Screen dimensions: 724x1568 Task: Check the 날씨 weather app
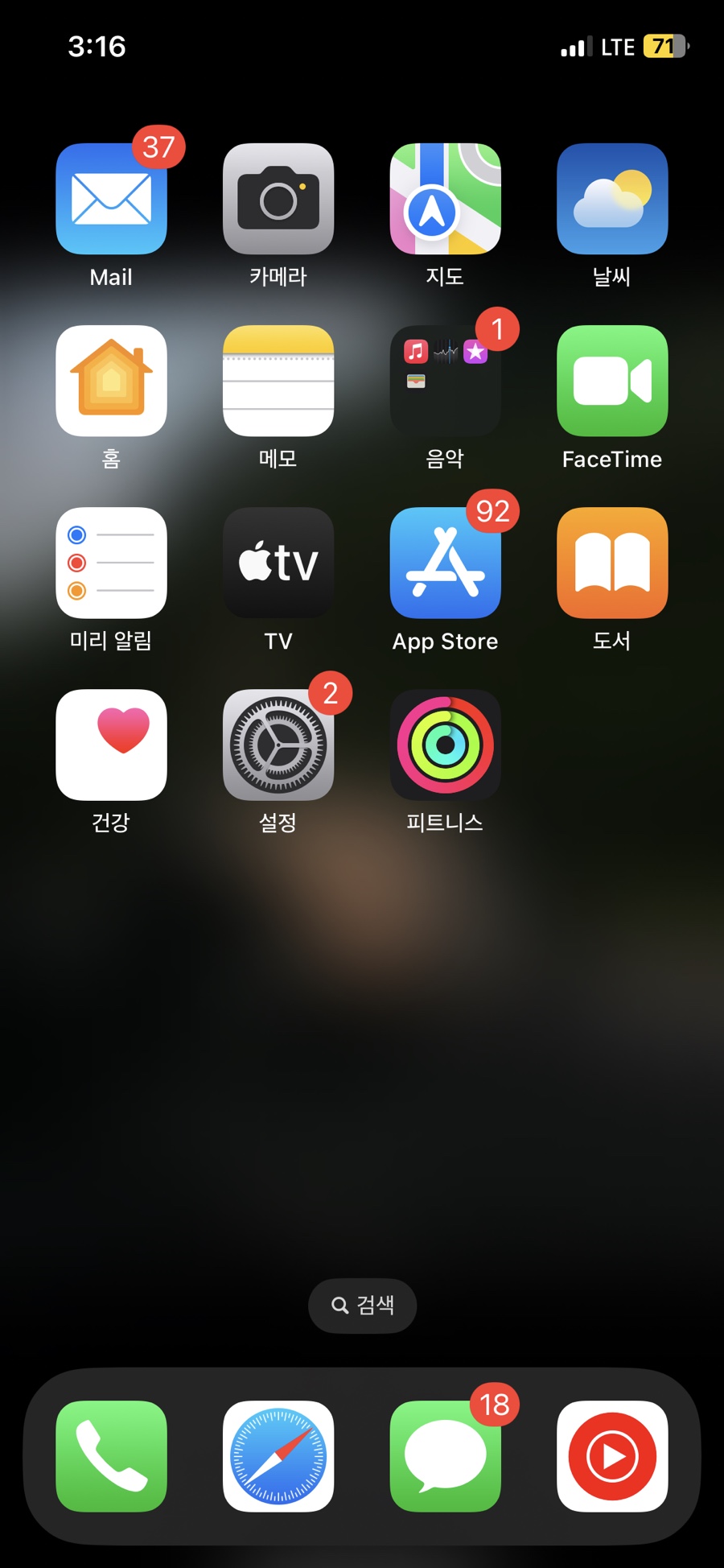coord(612,199)
